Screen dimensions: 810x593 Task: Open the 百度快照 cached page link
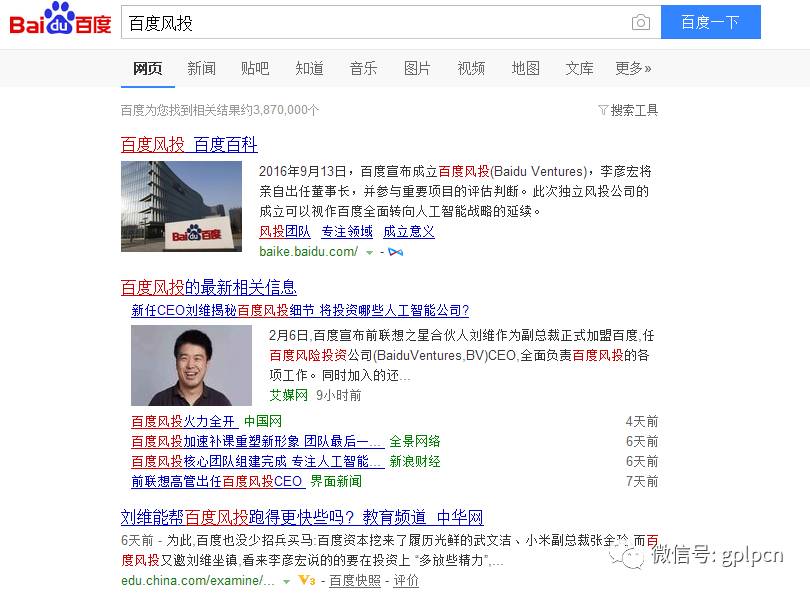pyautogui.click(x=355, y=581)
